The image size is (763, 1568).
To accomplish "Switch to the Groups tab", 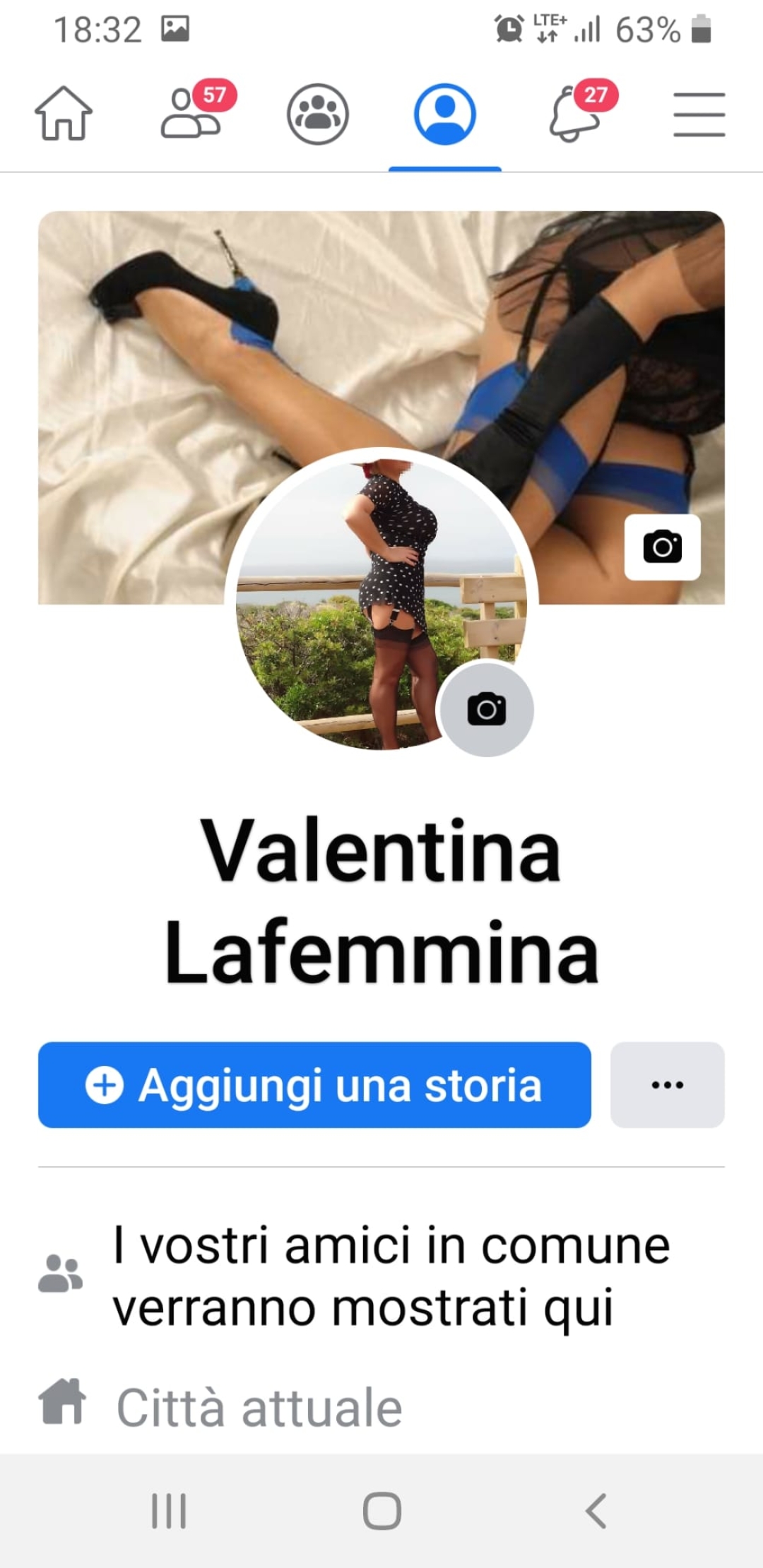I will 318,114.
